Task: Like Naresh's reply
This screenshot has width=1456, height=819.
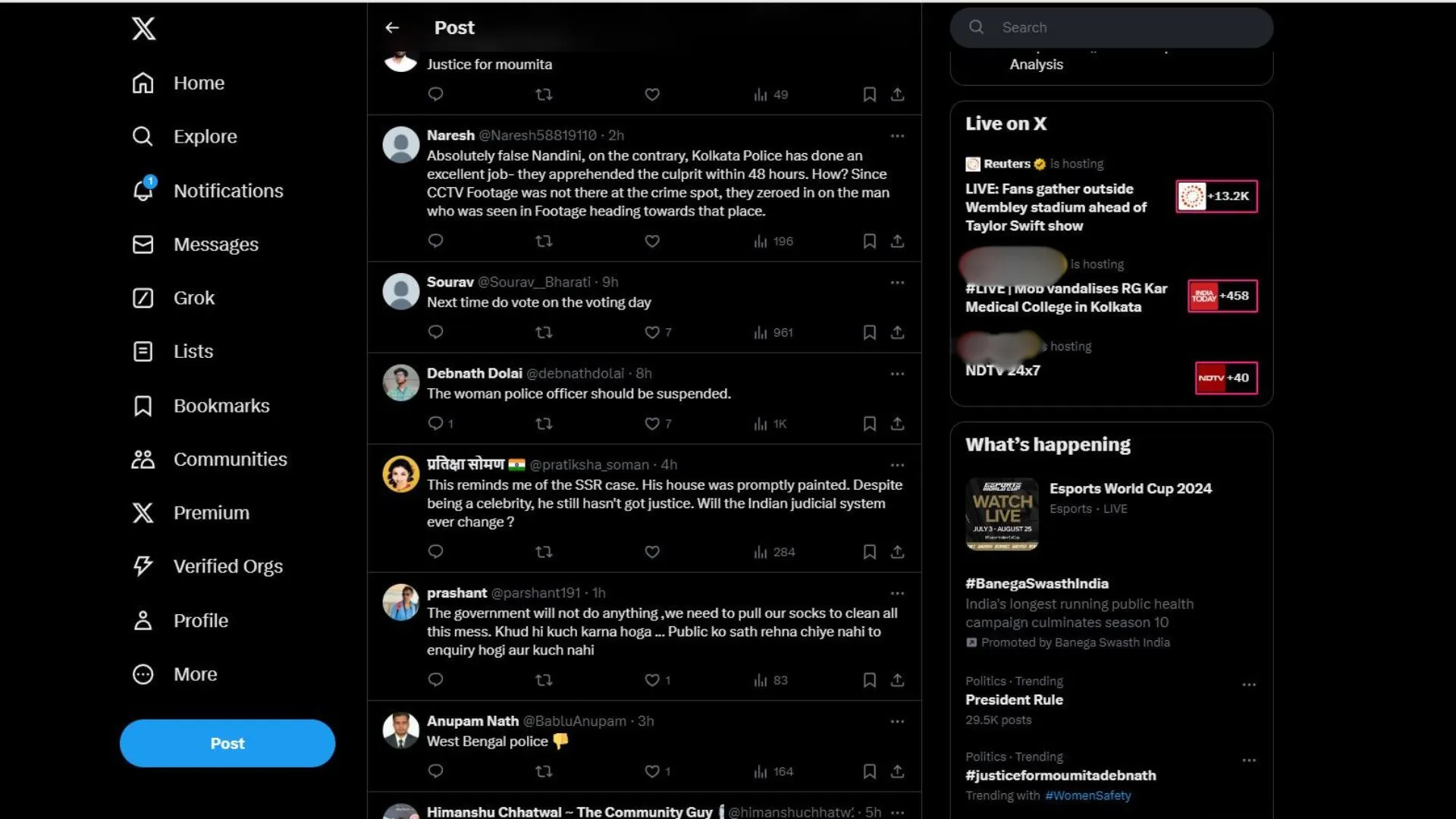Action: pos(651,241)
